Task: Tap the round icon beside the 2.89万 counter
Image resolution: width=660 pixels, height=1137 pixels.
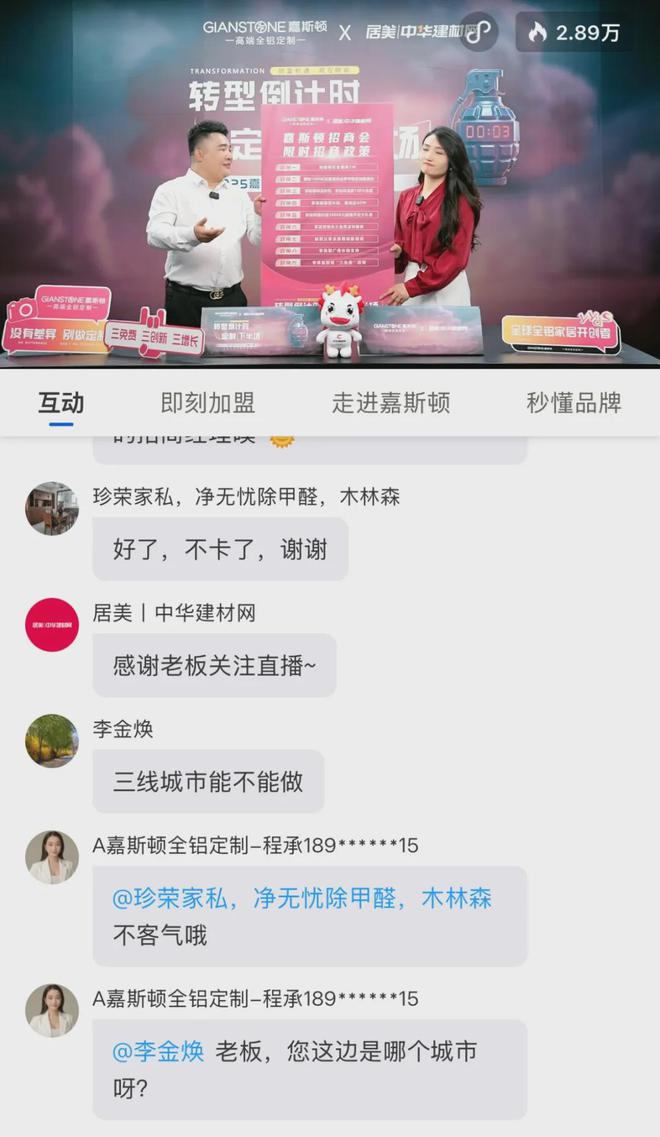Action: 479,32
